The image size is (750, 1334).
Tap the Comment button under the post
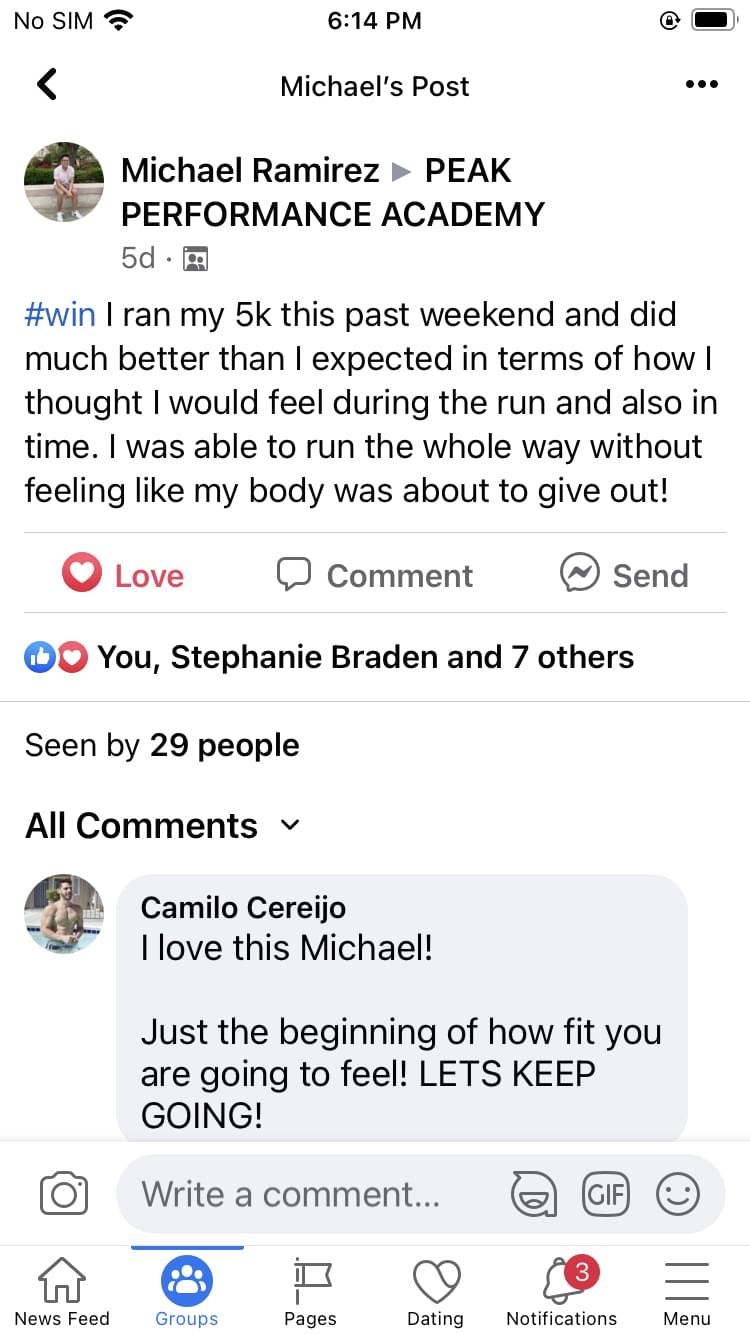[375, 575]
